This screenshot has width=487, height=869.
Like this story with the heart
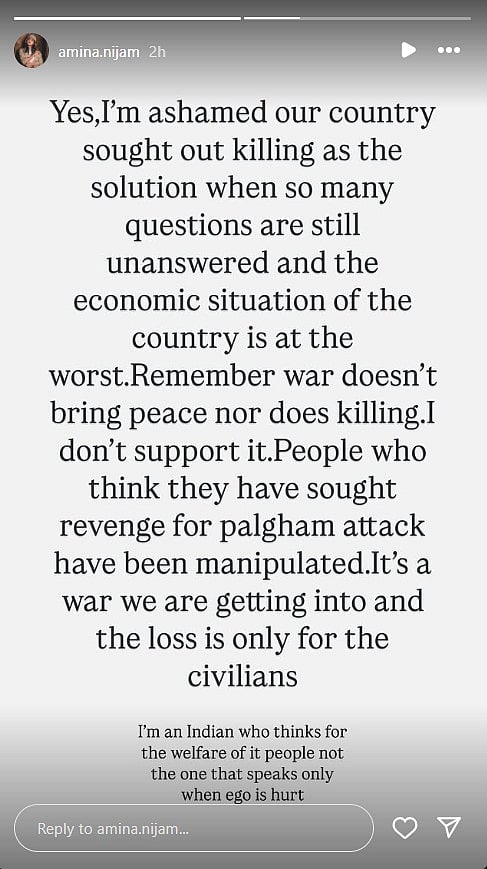click(404, 828)
